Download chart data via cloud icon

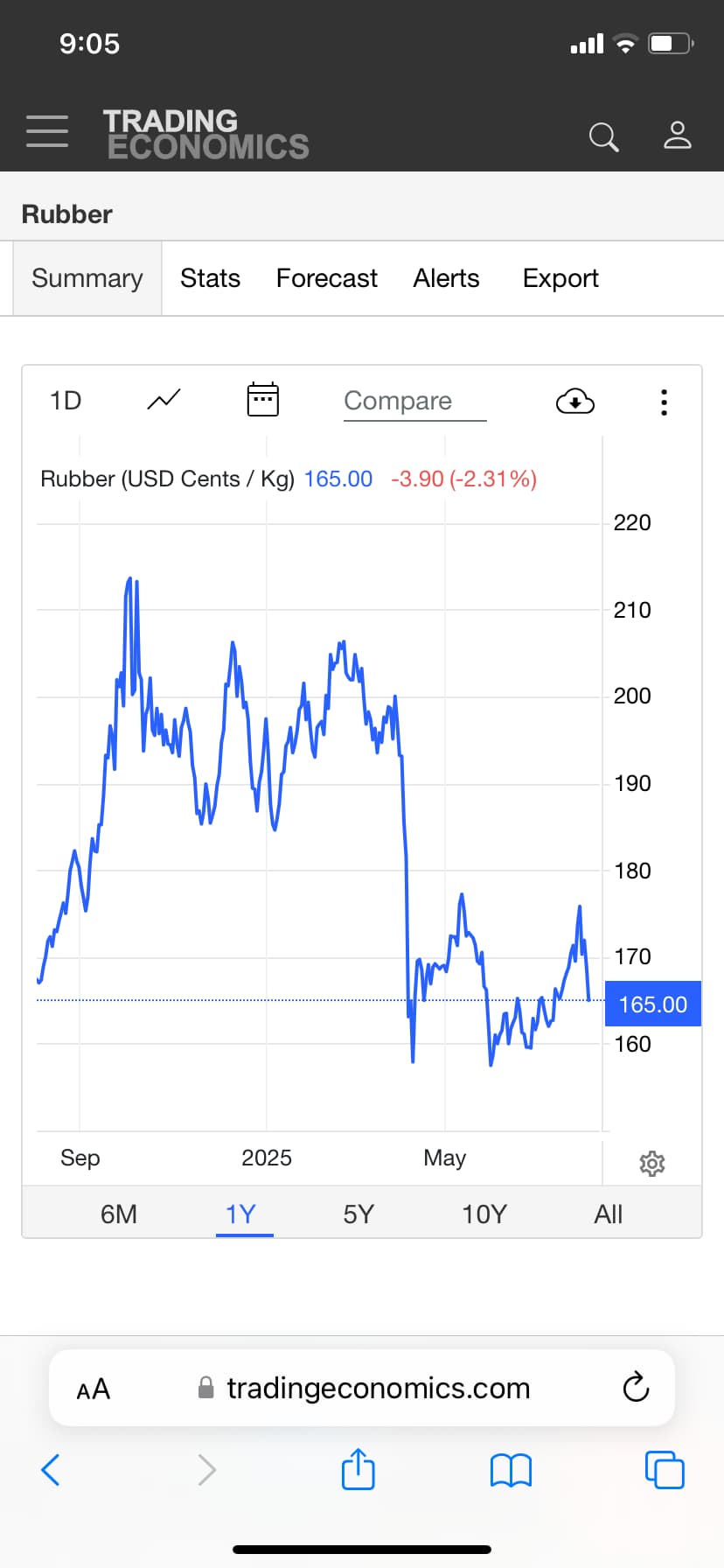click(x=574, y=402)
